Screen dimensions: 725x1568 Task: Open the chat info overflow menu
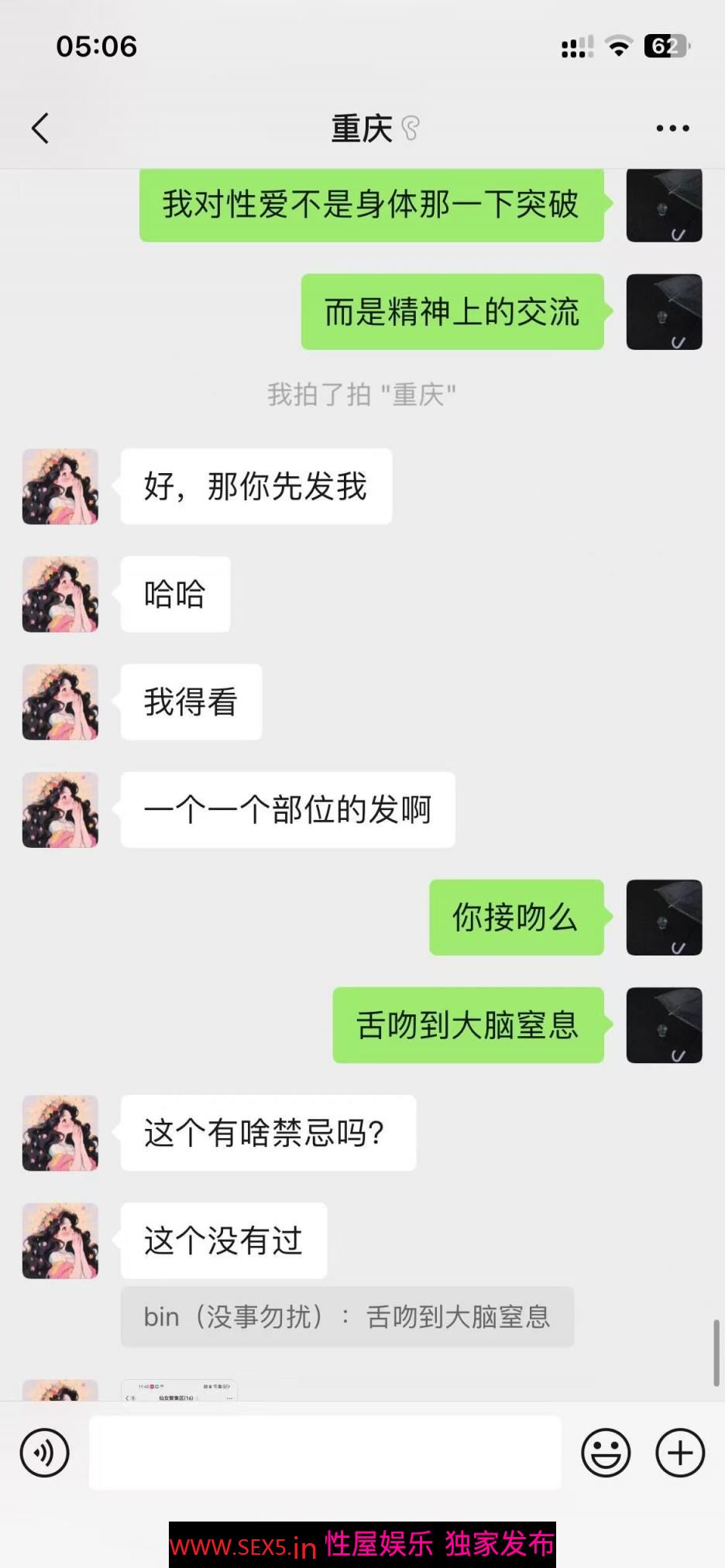pos(672,129)
